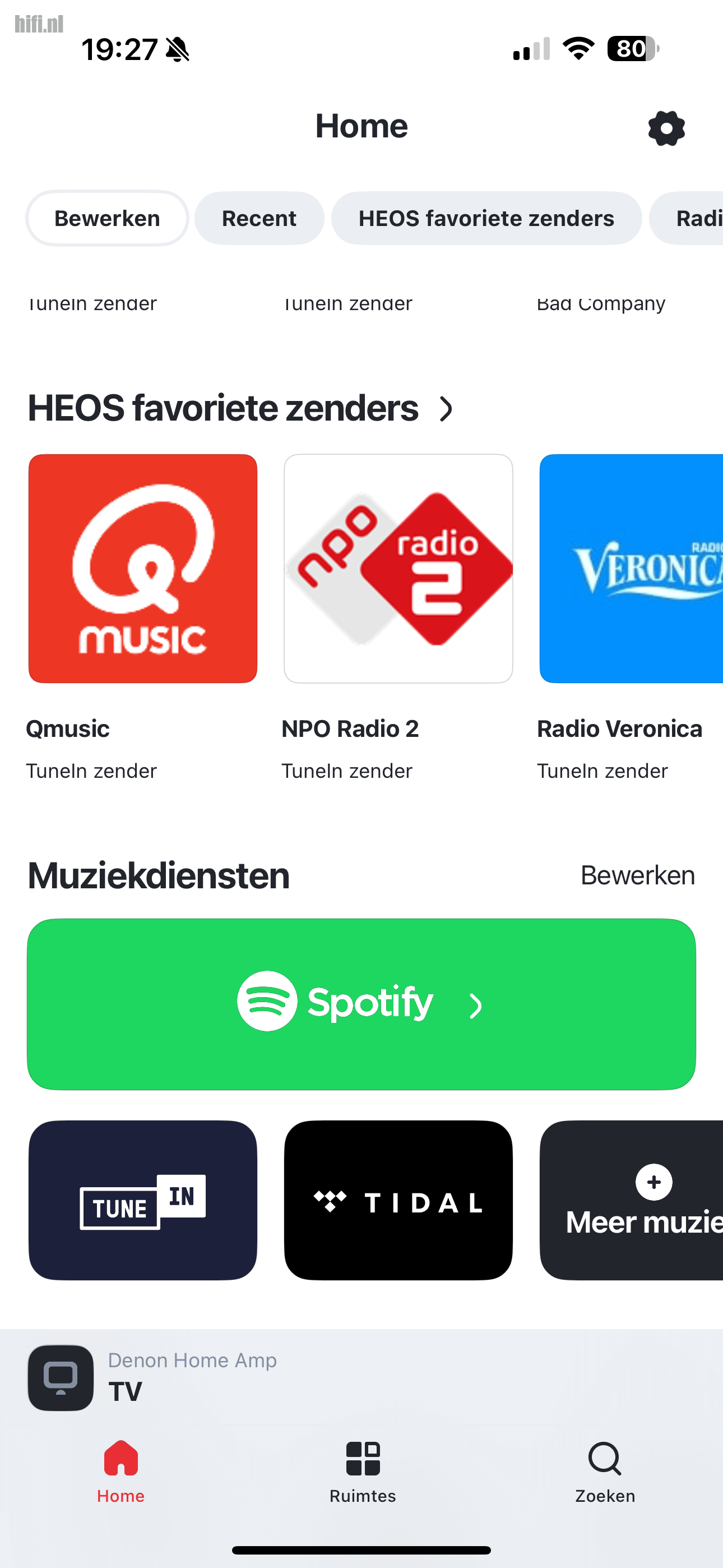
Task: Open the Spotify music service
Action: click(361, 1004)
